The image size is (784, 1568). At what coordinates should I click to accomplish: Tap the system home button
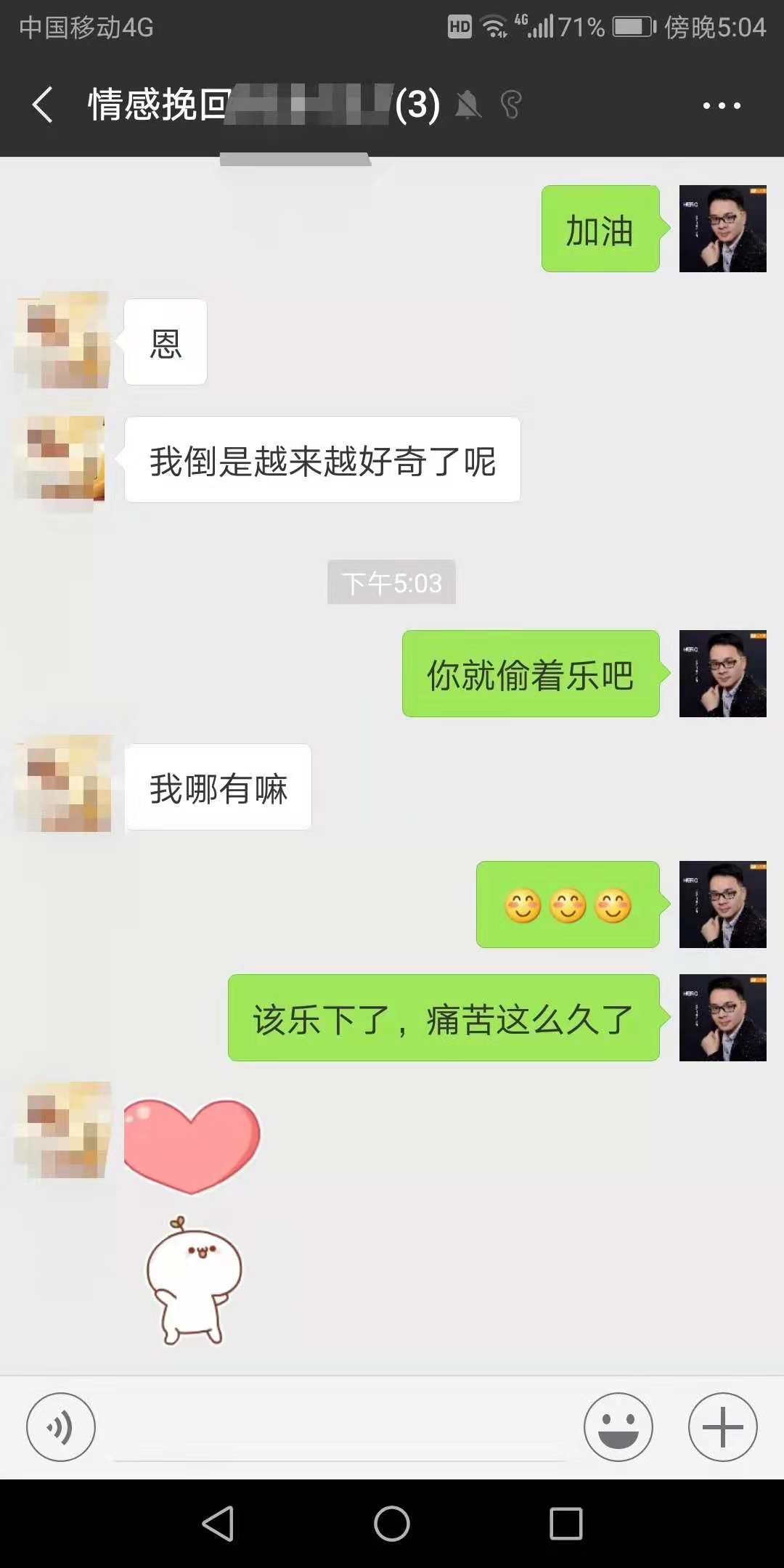click(x=392, y=1523)
